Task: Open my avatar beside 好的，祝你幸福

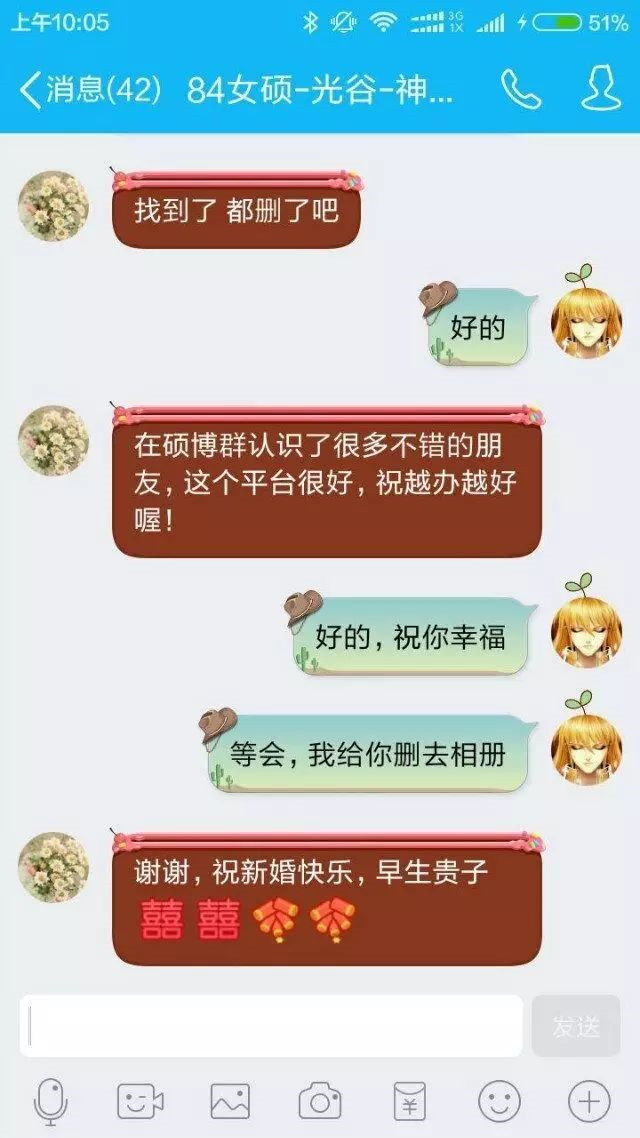Action: pos(587,634)
